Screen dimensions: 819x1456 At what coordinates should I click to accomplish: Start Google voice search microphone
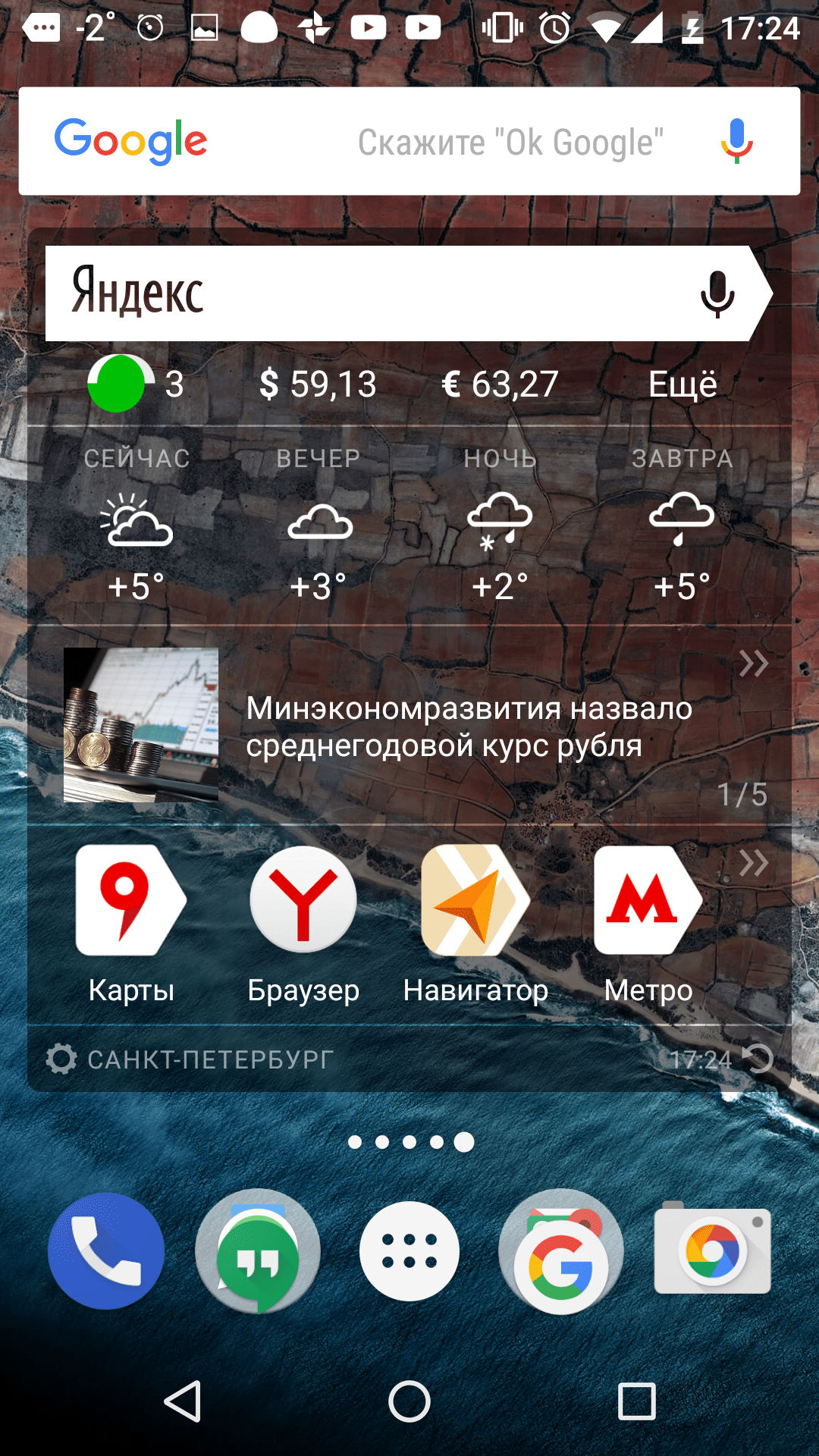[736, 142]
